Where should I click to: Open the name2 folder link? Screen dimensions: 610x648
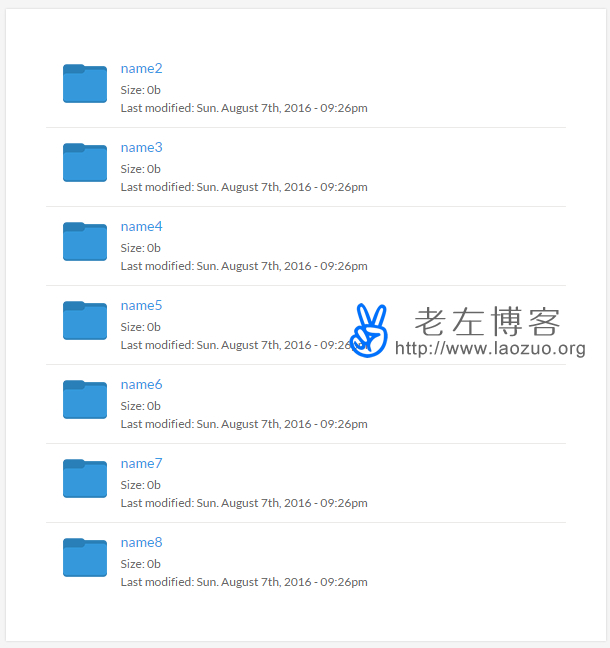[x=141, y=69]
